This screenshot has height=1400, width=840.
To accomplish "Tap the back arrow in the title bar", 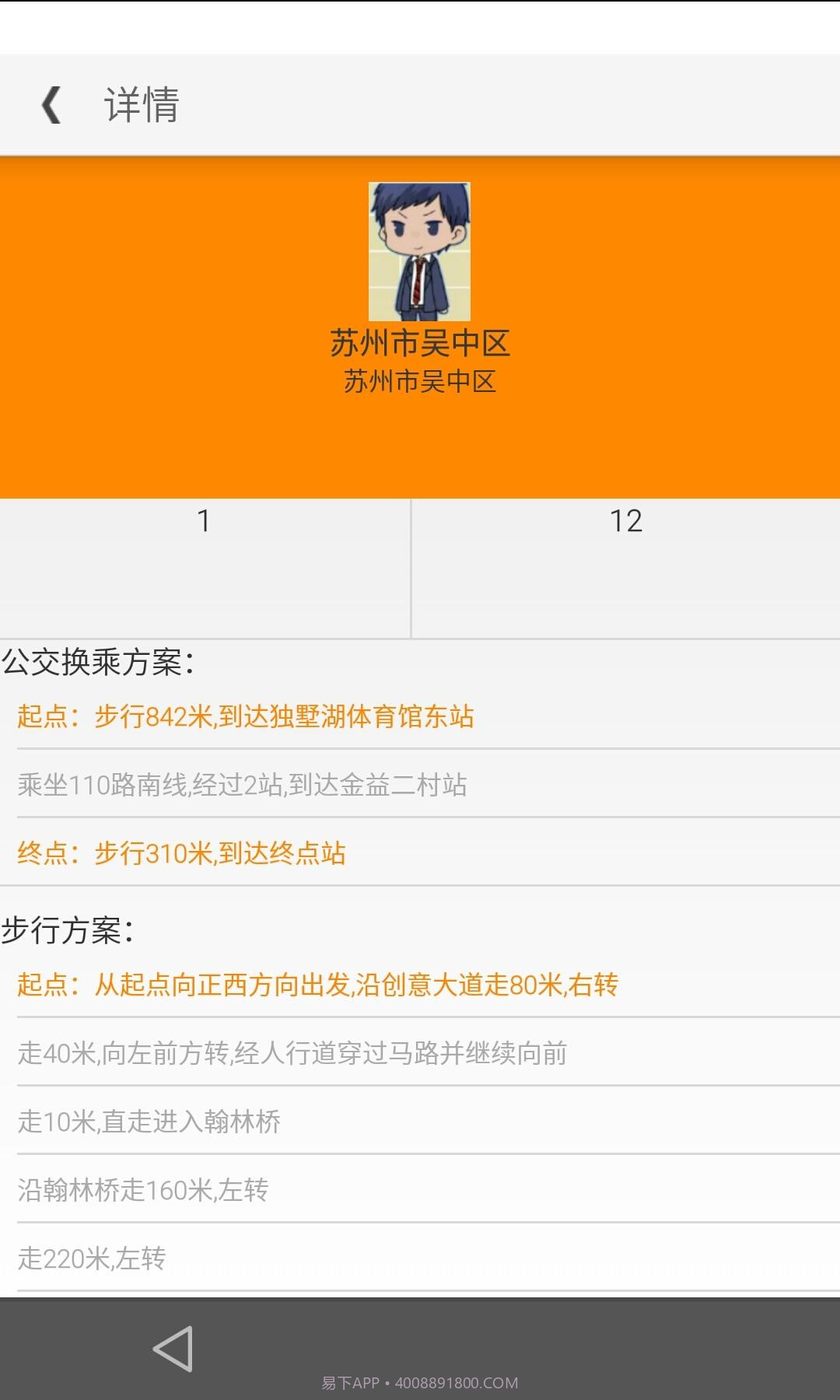I will (51, 104).
